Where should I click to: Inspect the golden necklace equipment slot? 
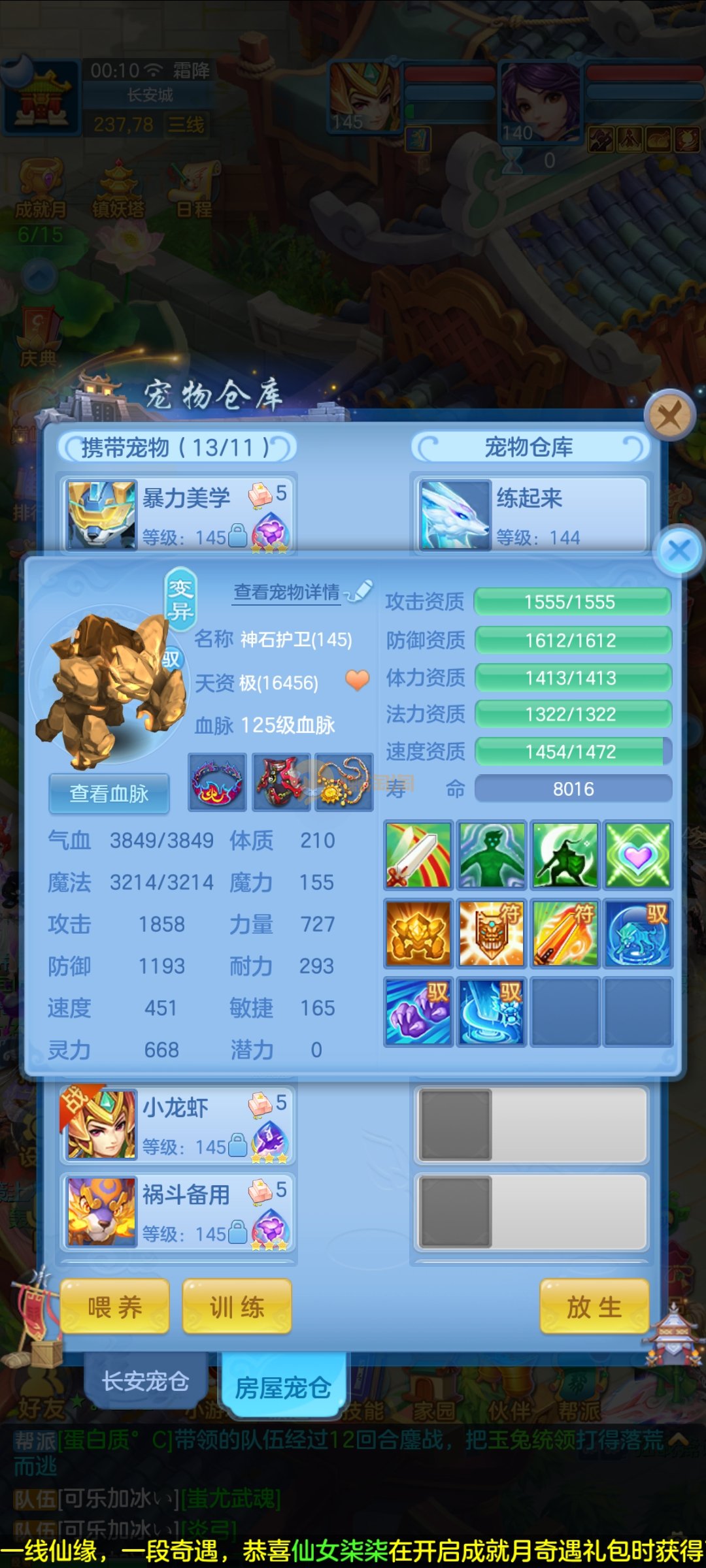point(344,782)
